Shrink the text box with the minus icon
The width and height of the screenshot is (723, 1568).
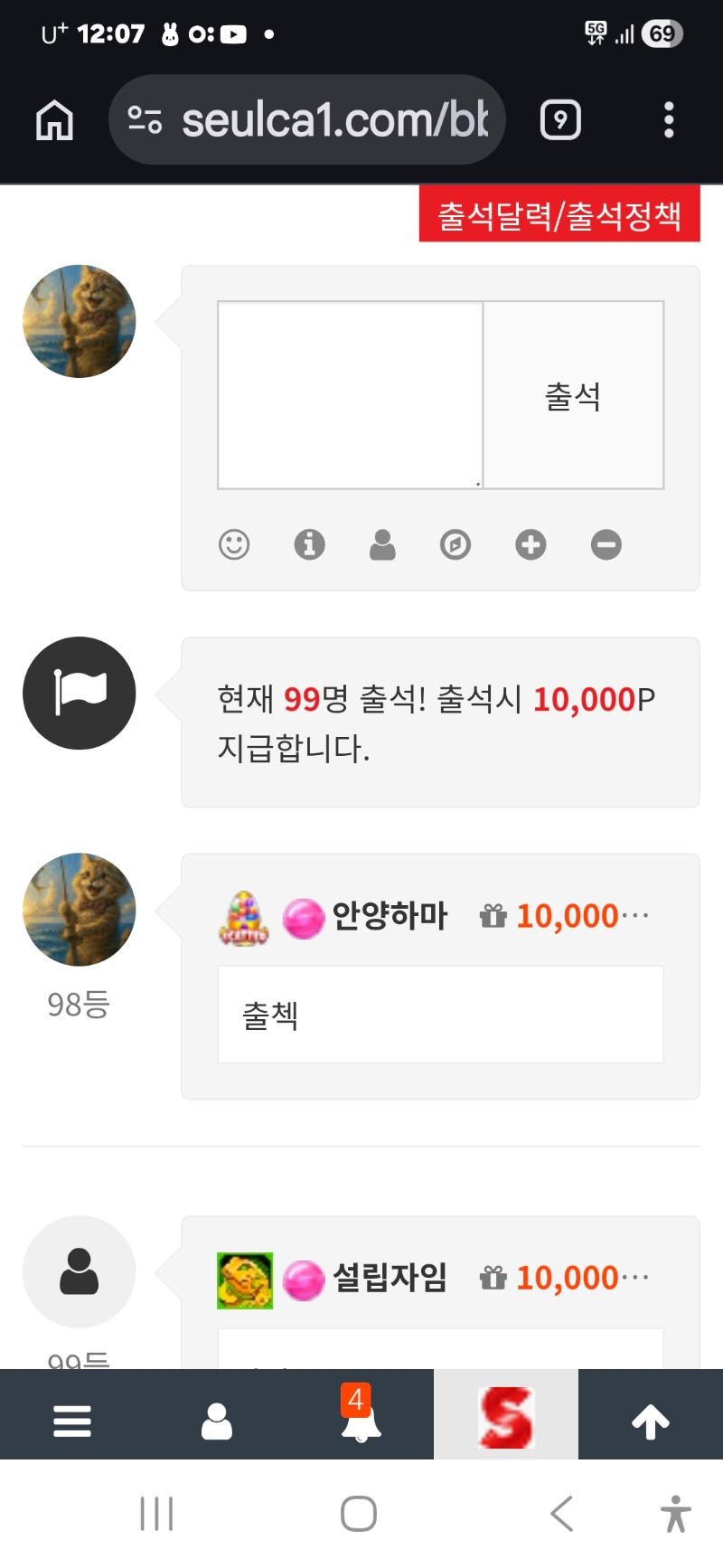(606, 544)
